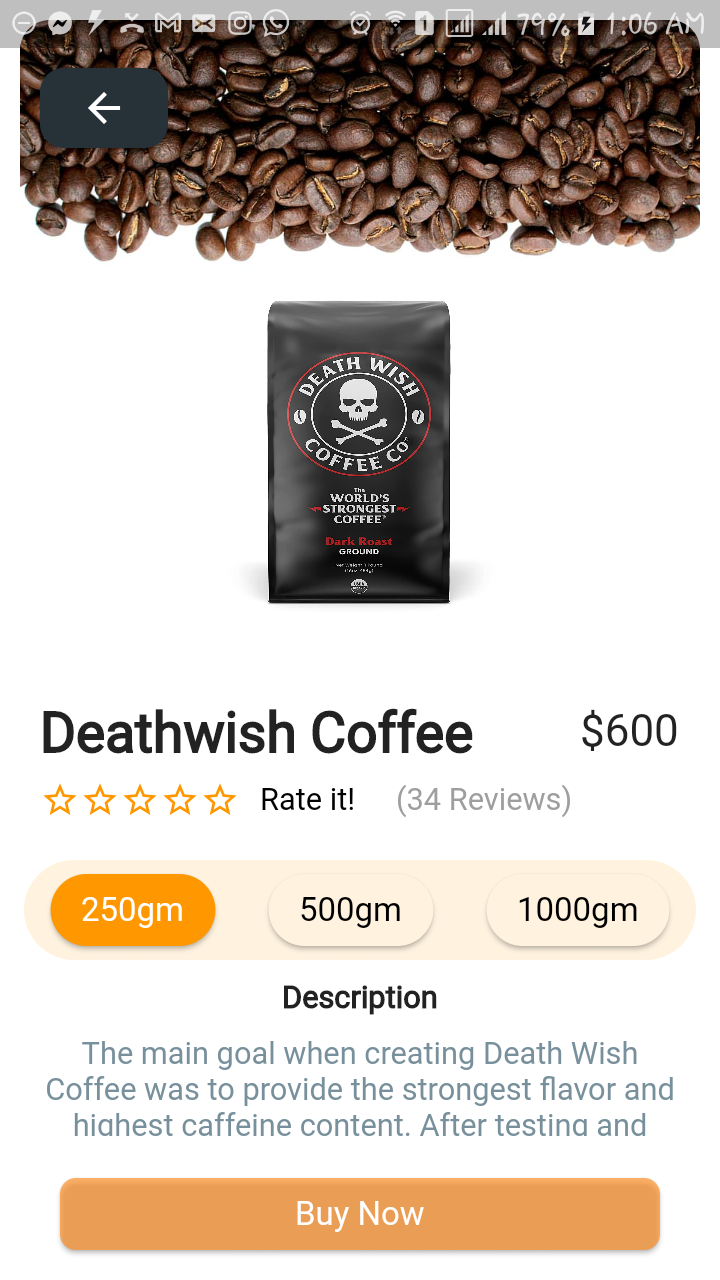720x1280 pixels.
Task: Tap the Death Wish coffee bag image
Action: pyautogui.click(x=359, y=450)
